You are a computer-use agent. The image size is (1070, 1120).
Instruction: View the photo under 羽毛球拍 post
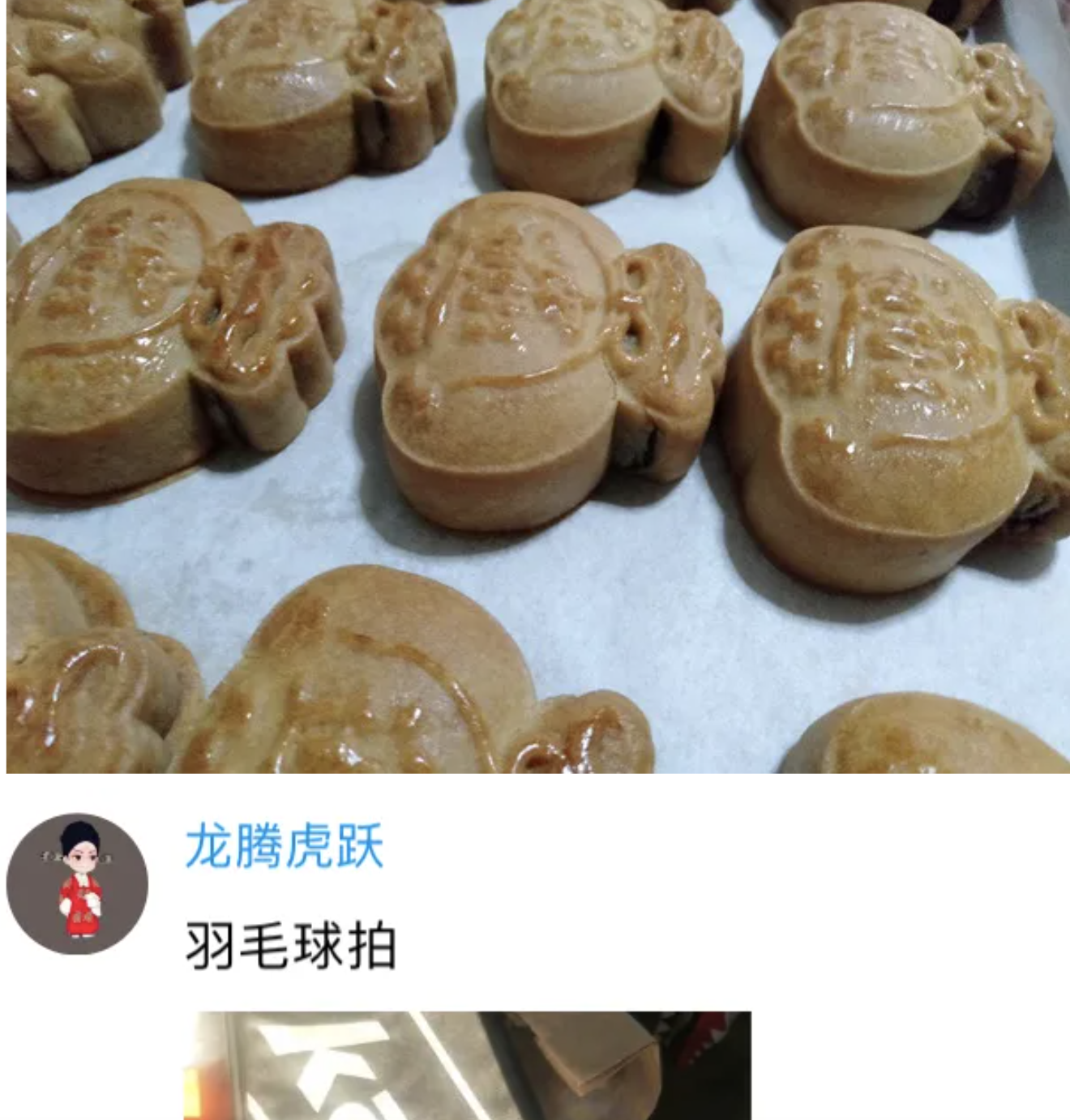pyautogui.click(x=467, y=1065)
